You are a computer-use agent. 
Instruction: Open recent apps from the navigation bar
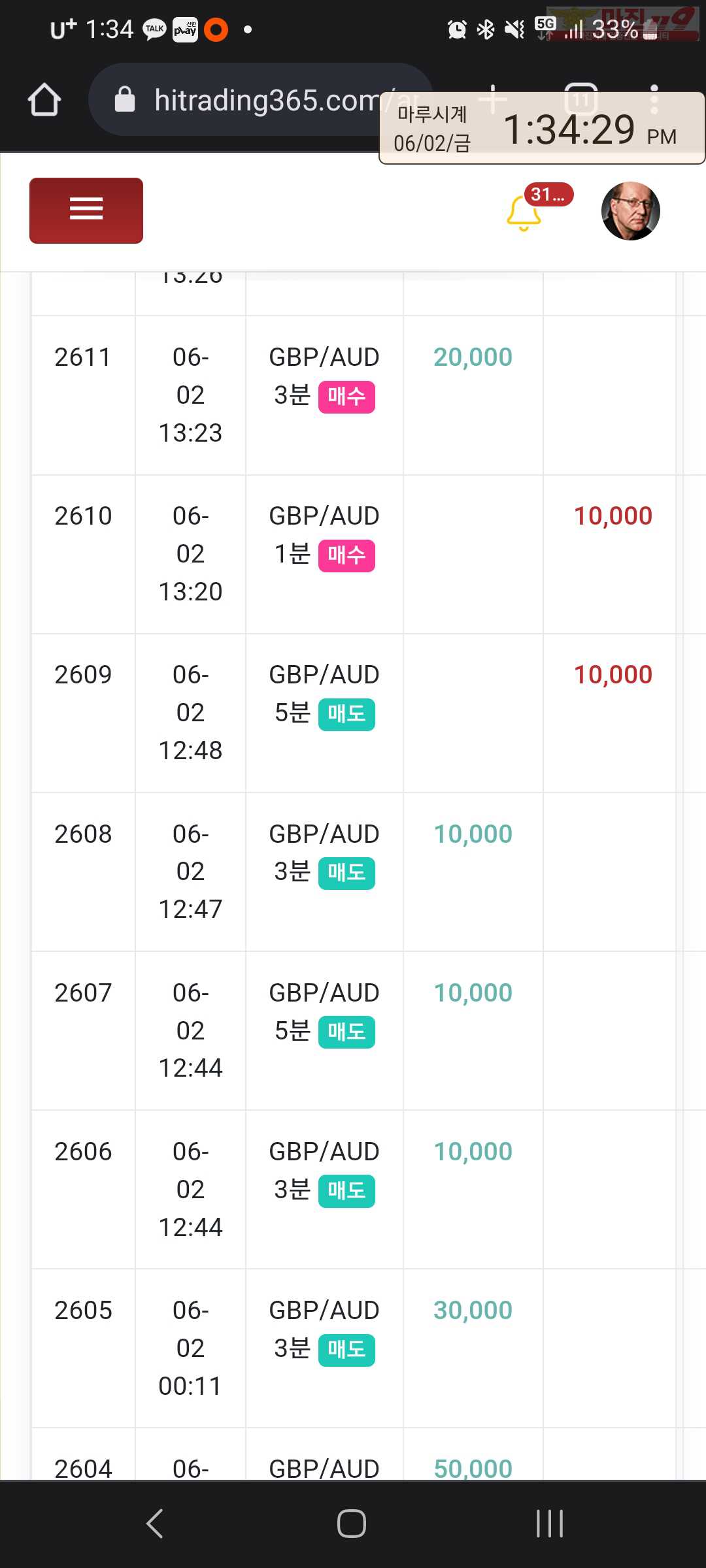click(550, 1524)
